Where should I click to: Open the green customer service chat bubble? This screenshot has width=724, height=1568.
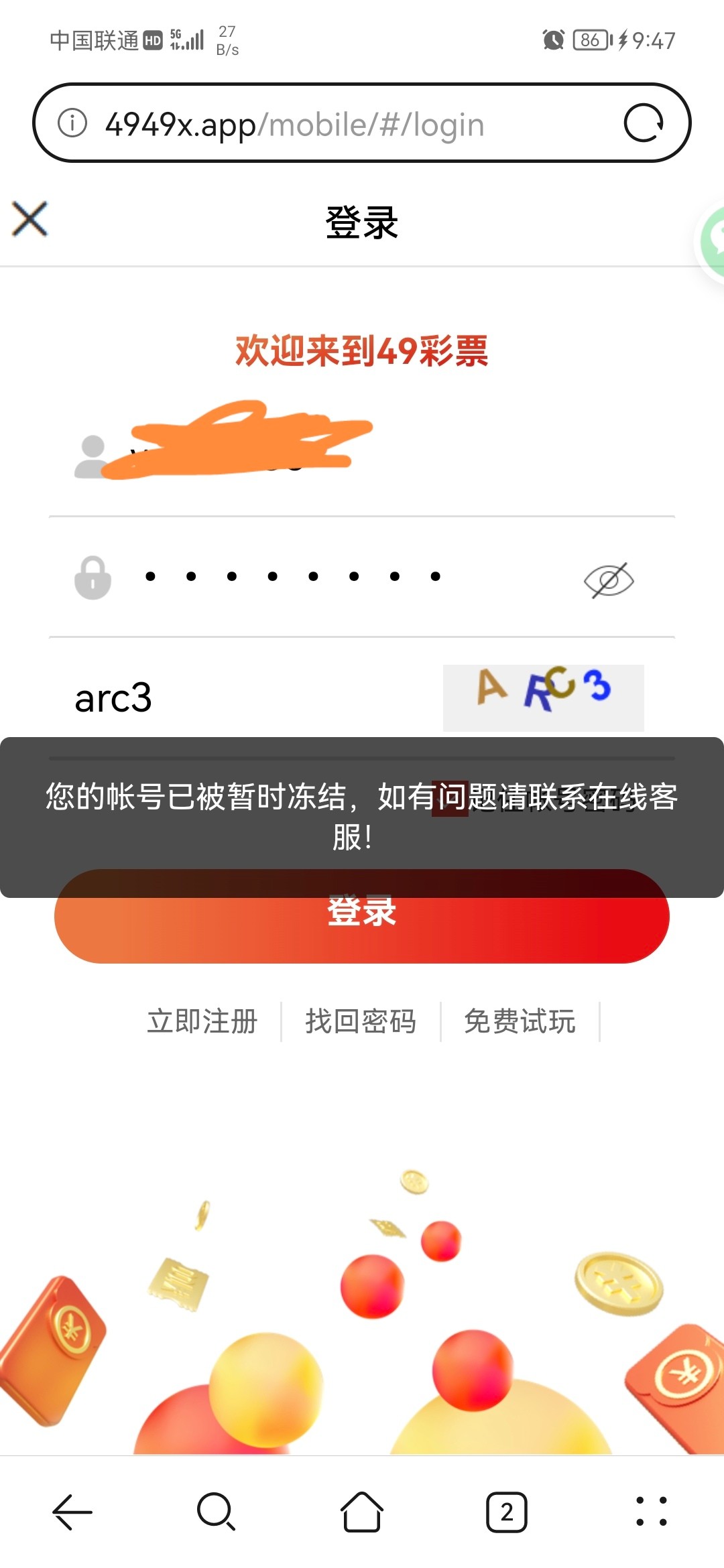(x=712, y=240)
